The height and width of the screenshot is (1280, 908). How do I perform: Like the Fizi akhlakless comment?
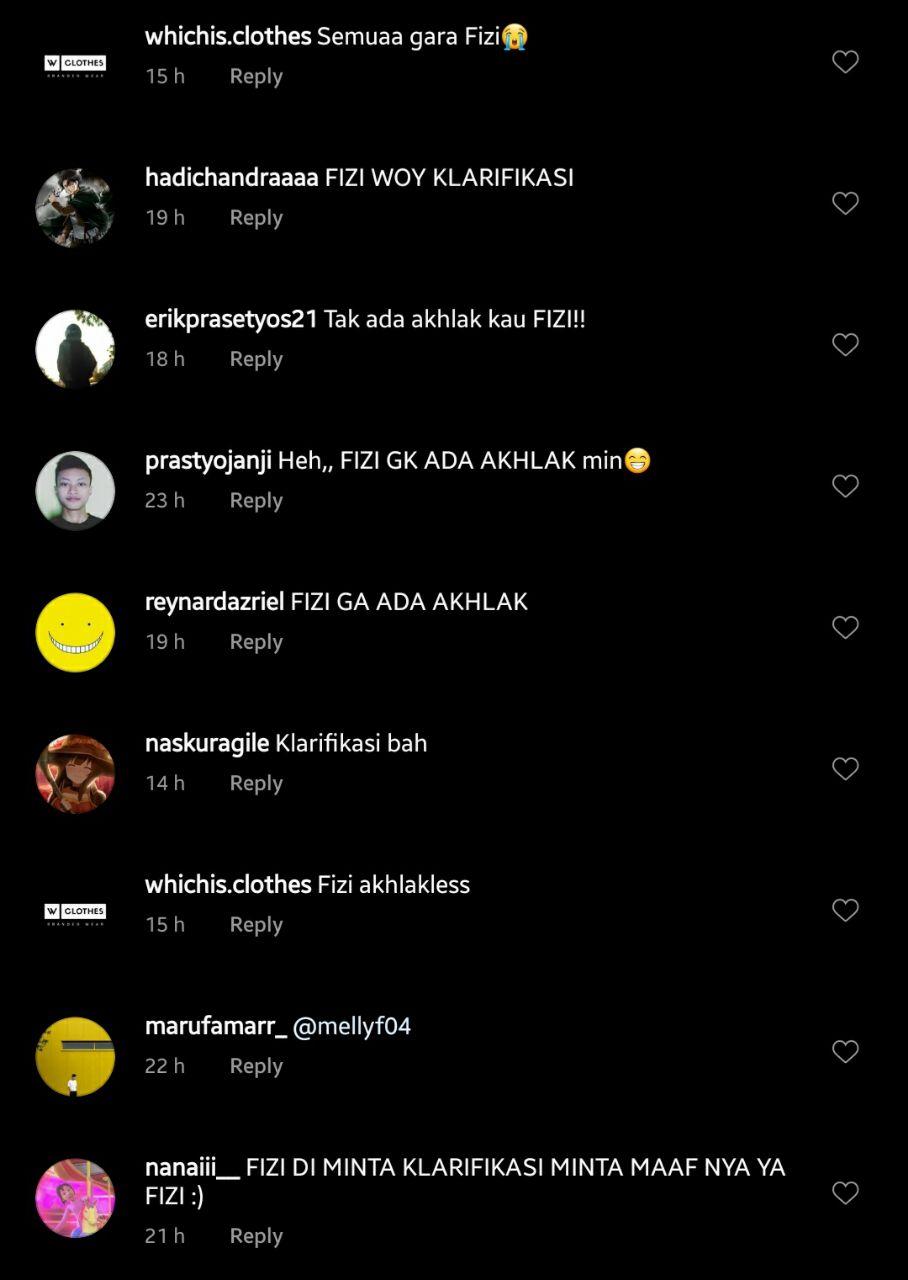(845, 910)
